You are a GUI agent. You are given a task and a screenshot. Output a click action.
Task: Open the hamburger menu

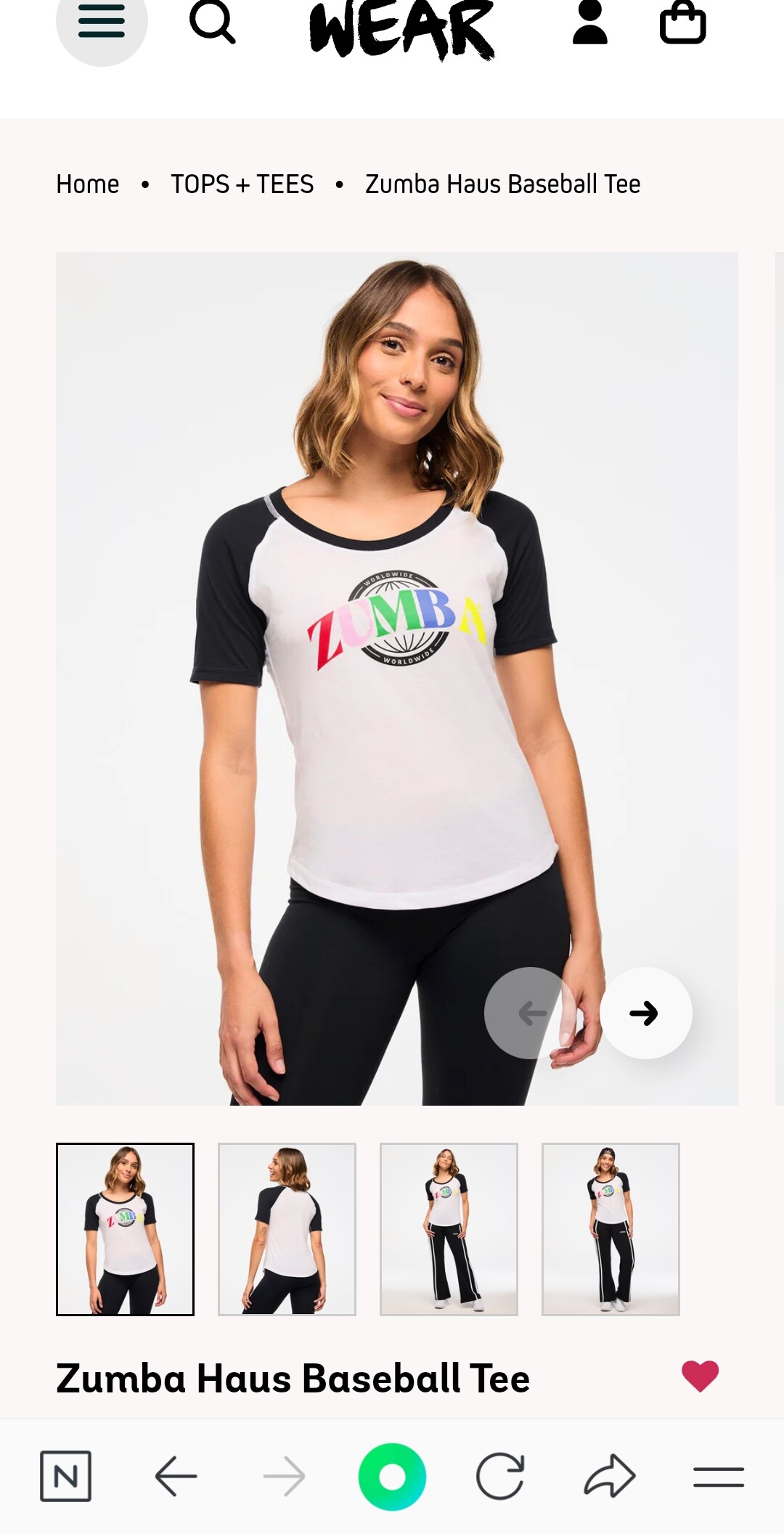click(x=102, y=23)
